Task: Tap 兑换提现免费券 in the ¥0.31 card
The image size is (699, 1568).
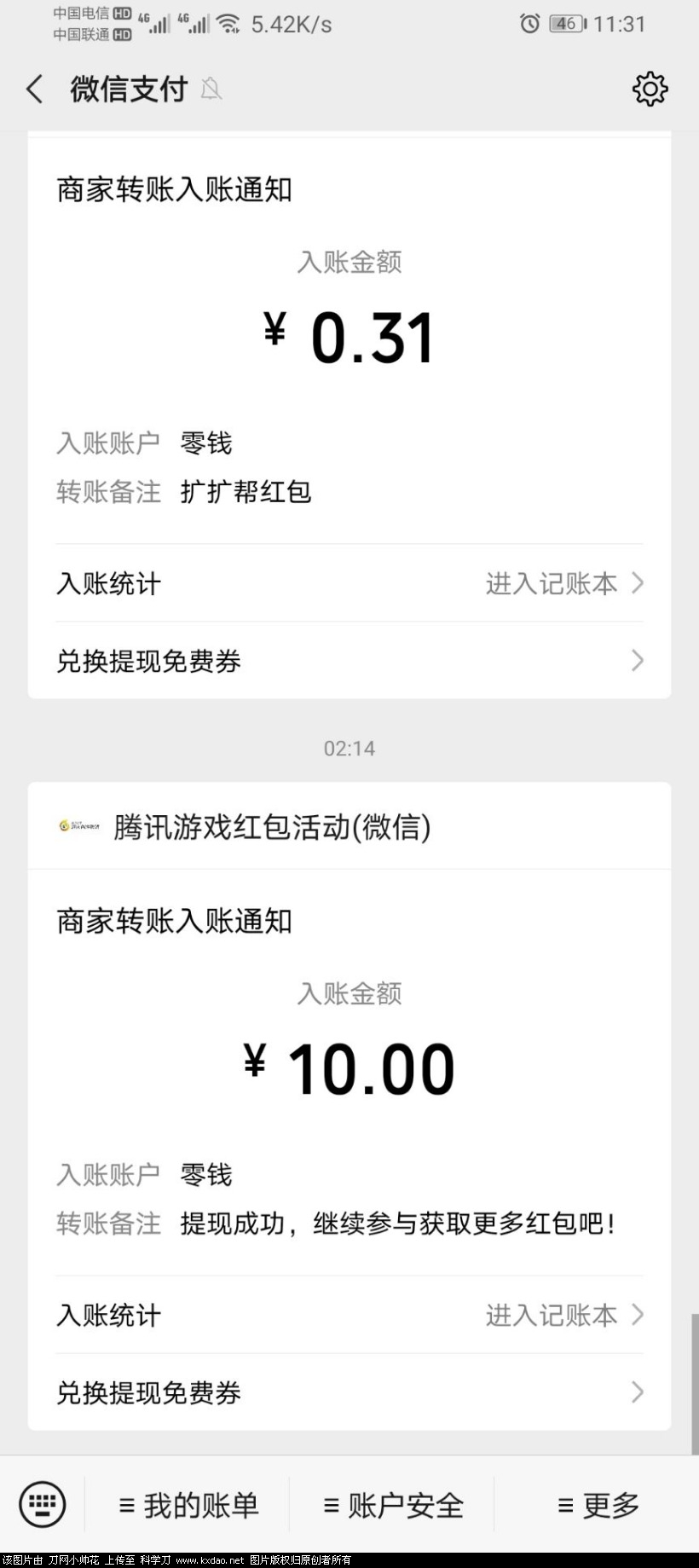Action: pyautogui.click(x=349, y=661)
